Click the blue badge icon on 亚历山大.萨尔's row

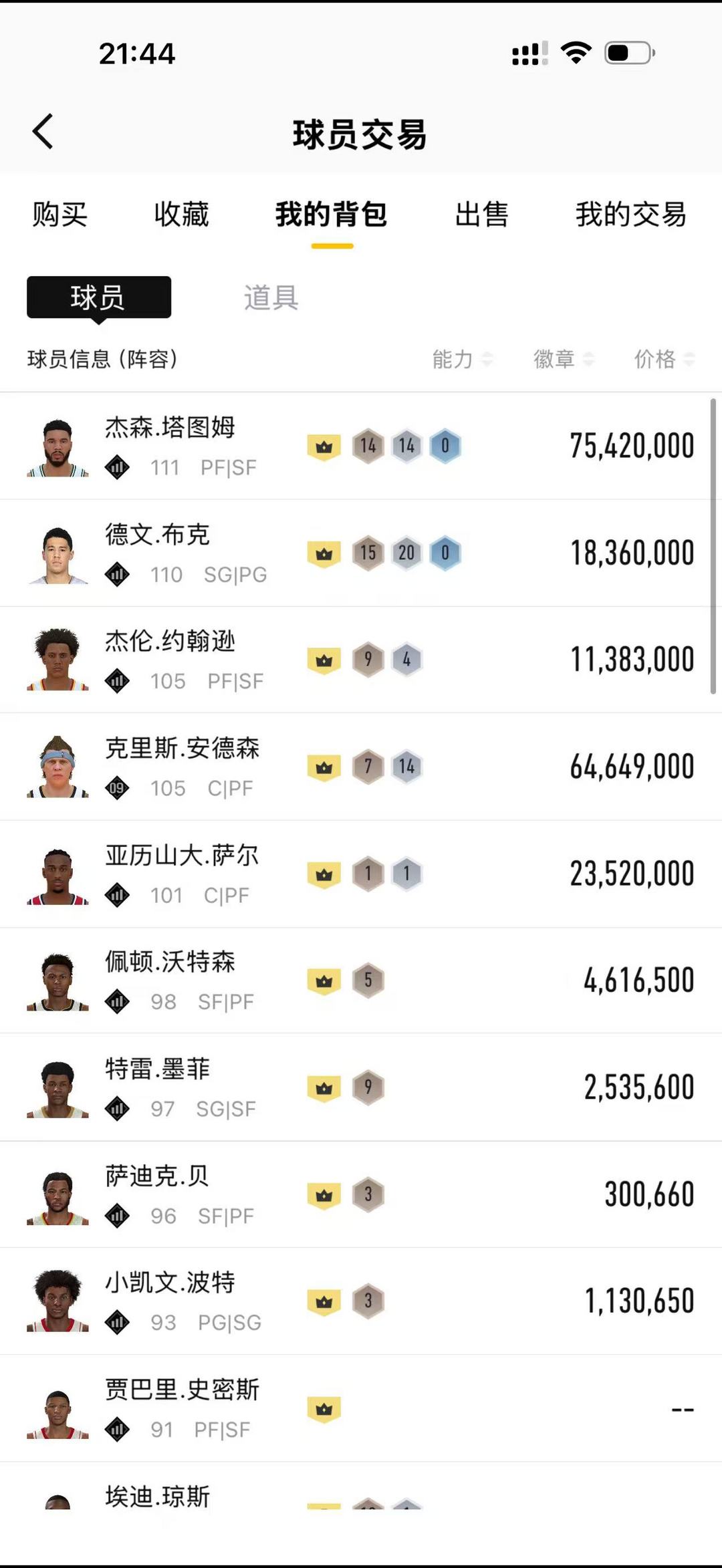coord(406,874)
